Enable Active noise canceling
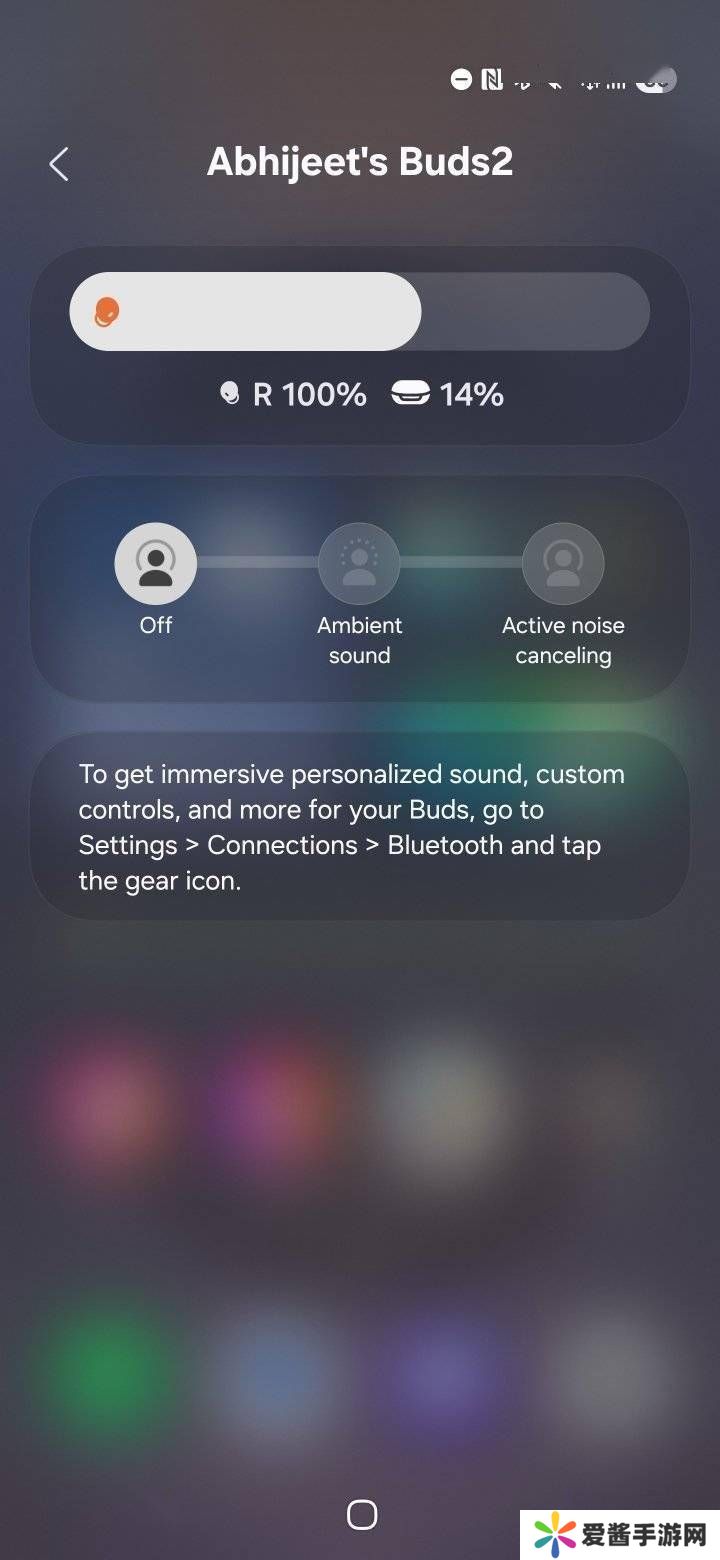The image size is (720, 1560). pos(563,564)
